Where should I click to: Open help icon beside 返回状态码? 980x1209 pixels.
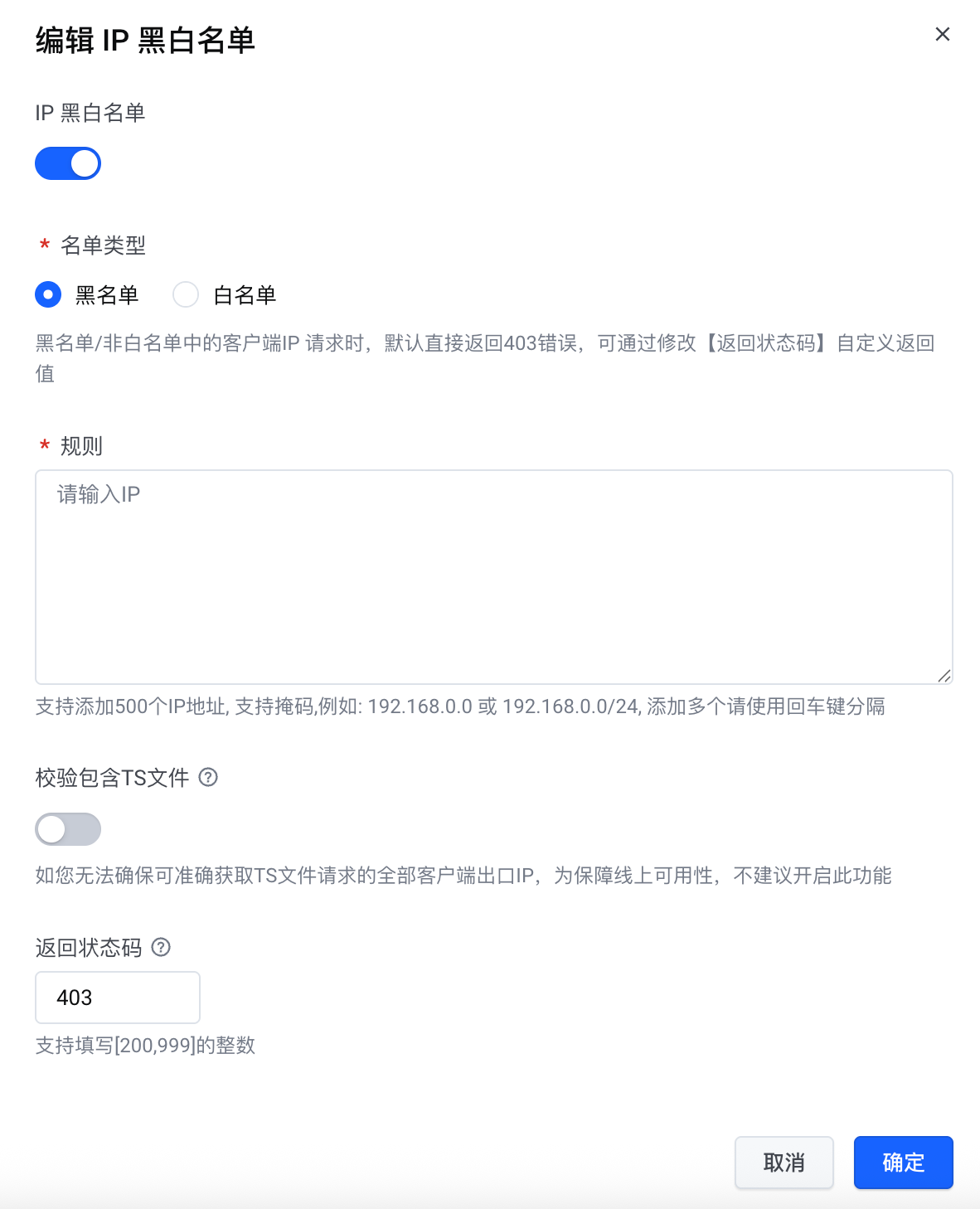coord(162,947)
